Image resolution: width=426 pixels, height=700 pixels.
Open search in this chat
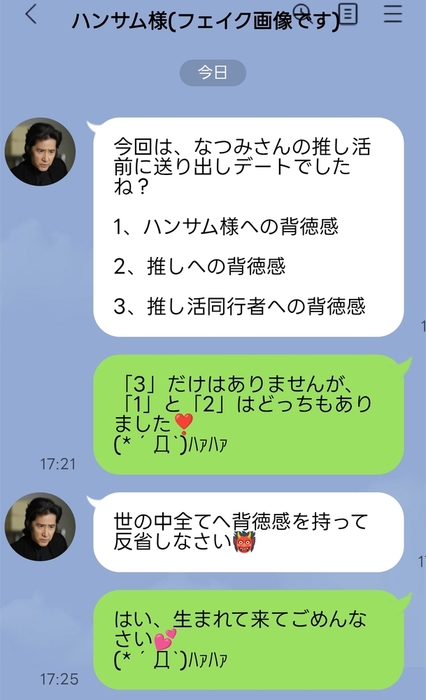pos(303,13)
